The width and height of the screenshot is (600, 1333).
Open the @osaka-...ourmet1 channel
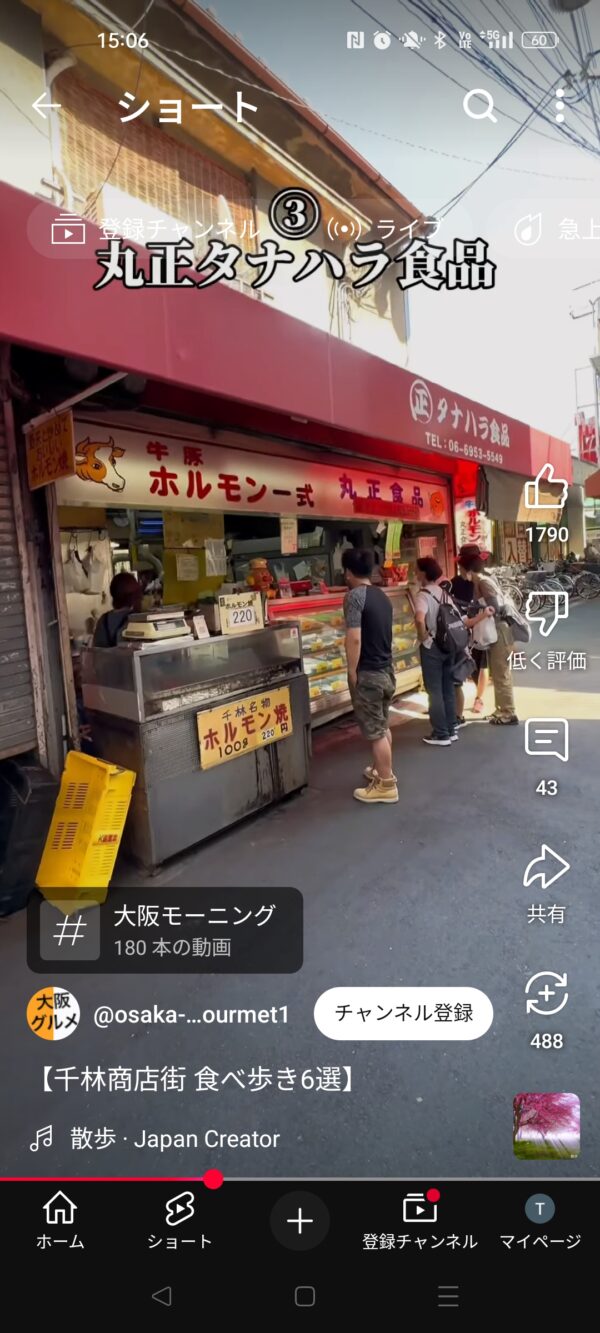click(x=190, y=1015)
